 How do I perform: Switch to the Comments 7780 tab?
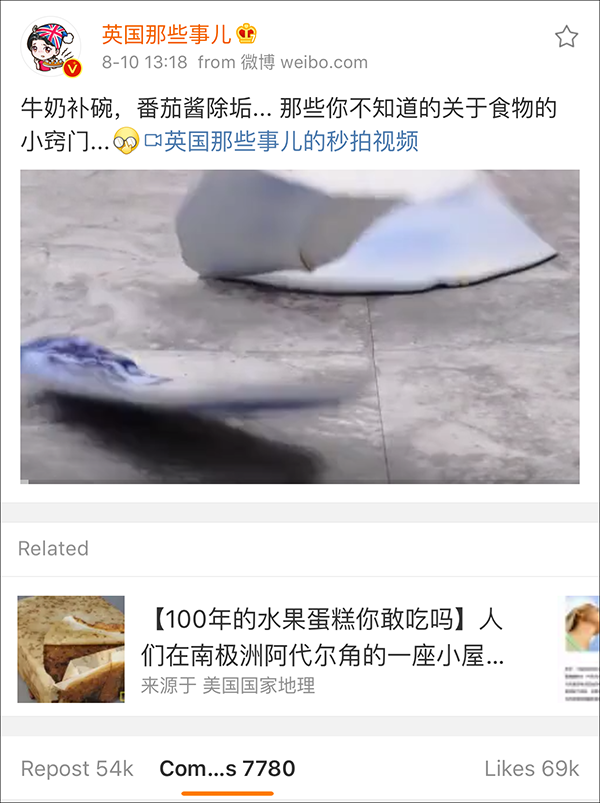228,768
